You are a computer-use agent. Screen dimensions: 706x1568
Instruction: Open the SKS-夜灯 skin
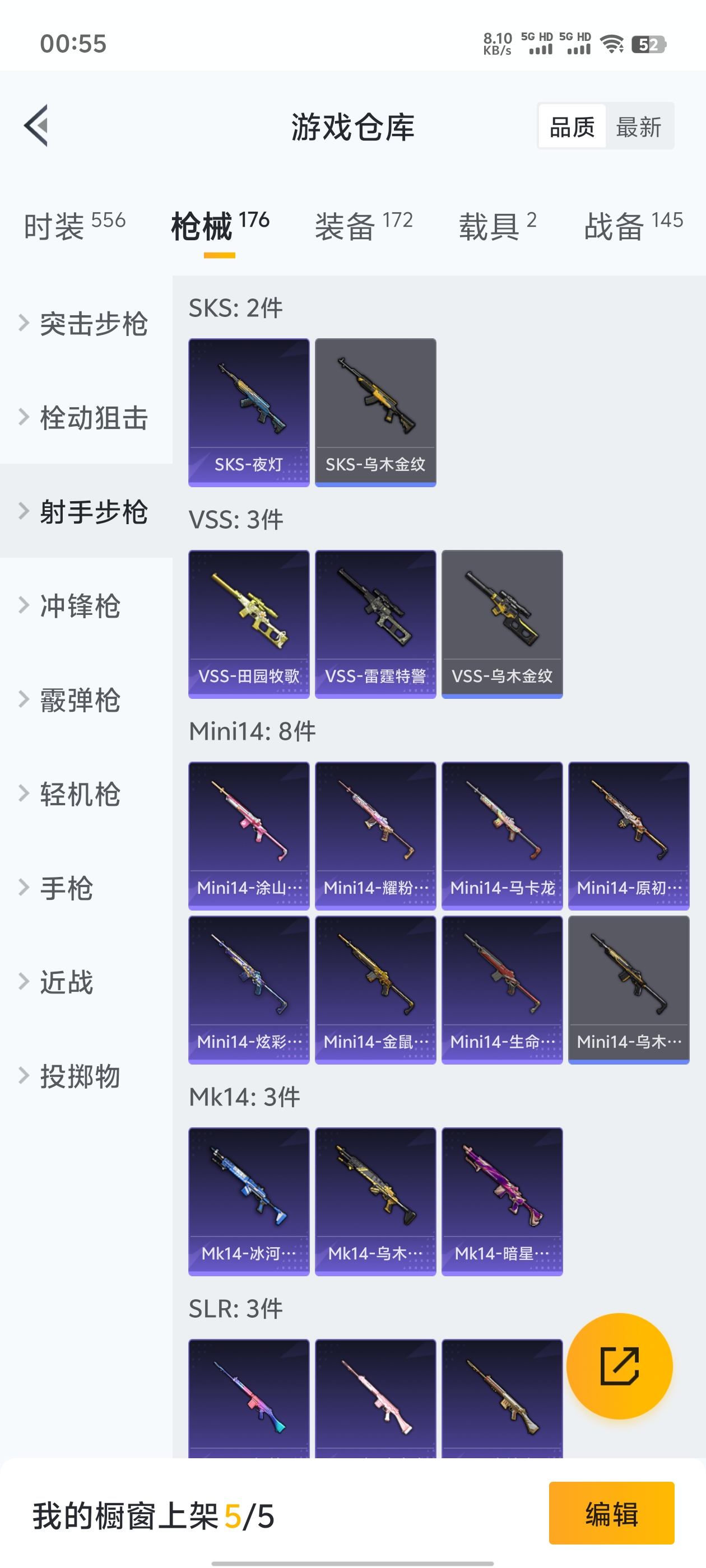[x=249, y=412]
